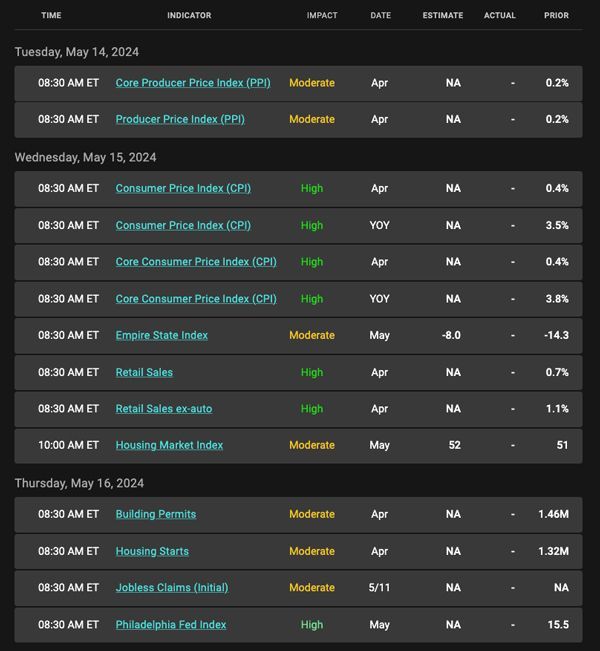Open the Core Consumer Price Index (CPI) Apr link
This screenshot has height=651, width=600.
[x=196, y=262]
